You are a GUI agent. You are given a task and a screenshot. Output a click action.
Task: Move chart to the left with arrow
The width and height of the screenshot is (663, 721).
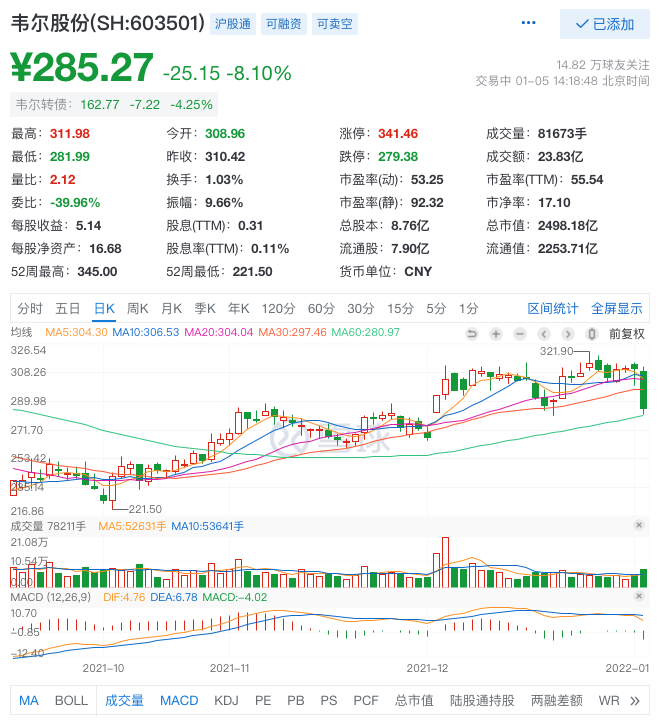[x=546, y=333]
